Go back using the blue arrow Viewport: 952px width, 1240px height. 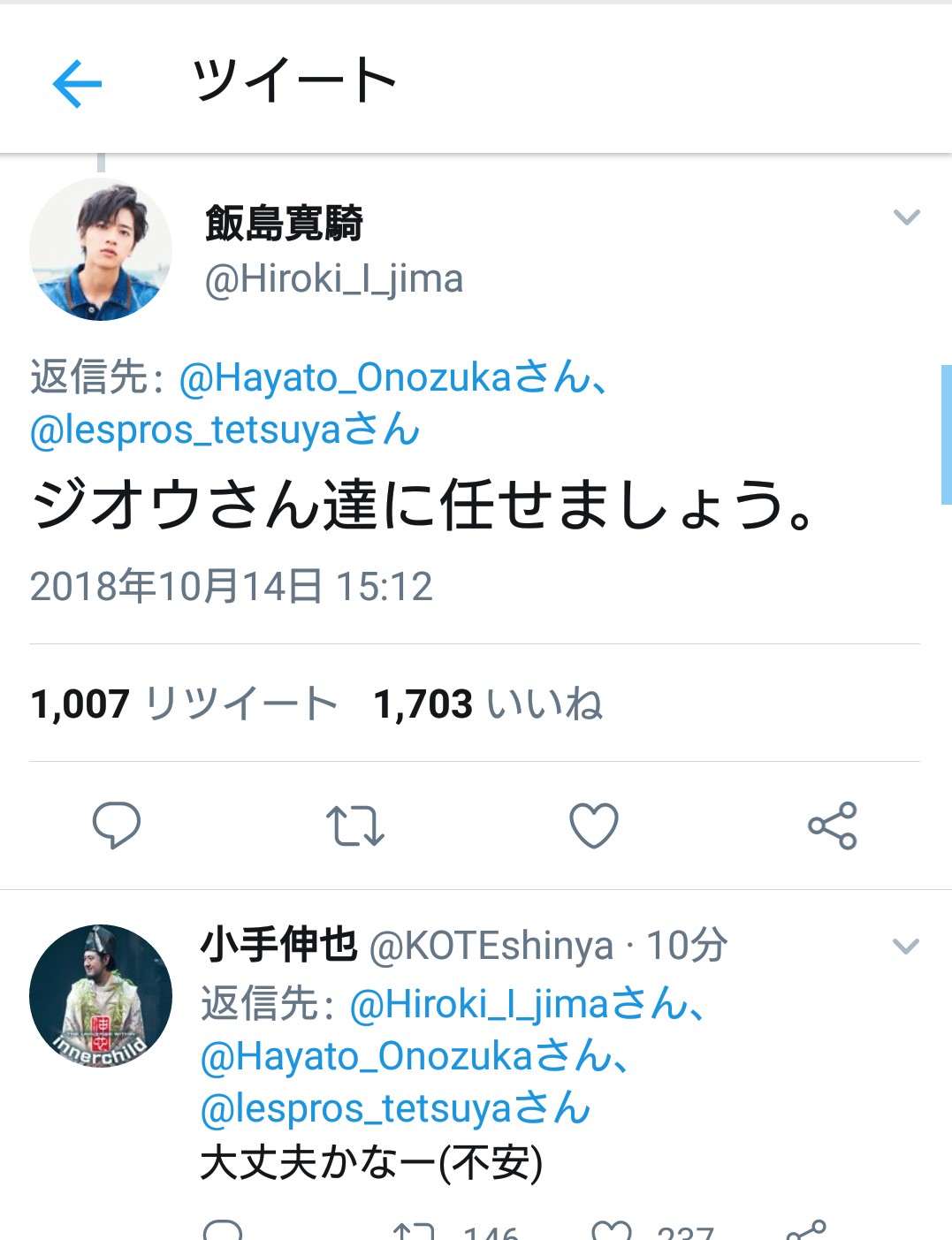tap(78, 84)
